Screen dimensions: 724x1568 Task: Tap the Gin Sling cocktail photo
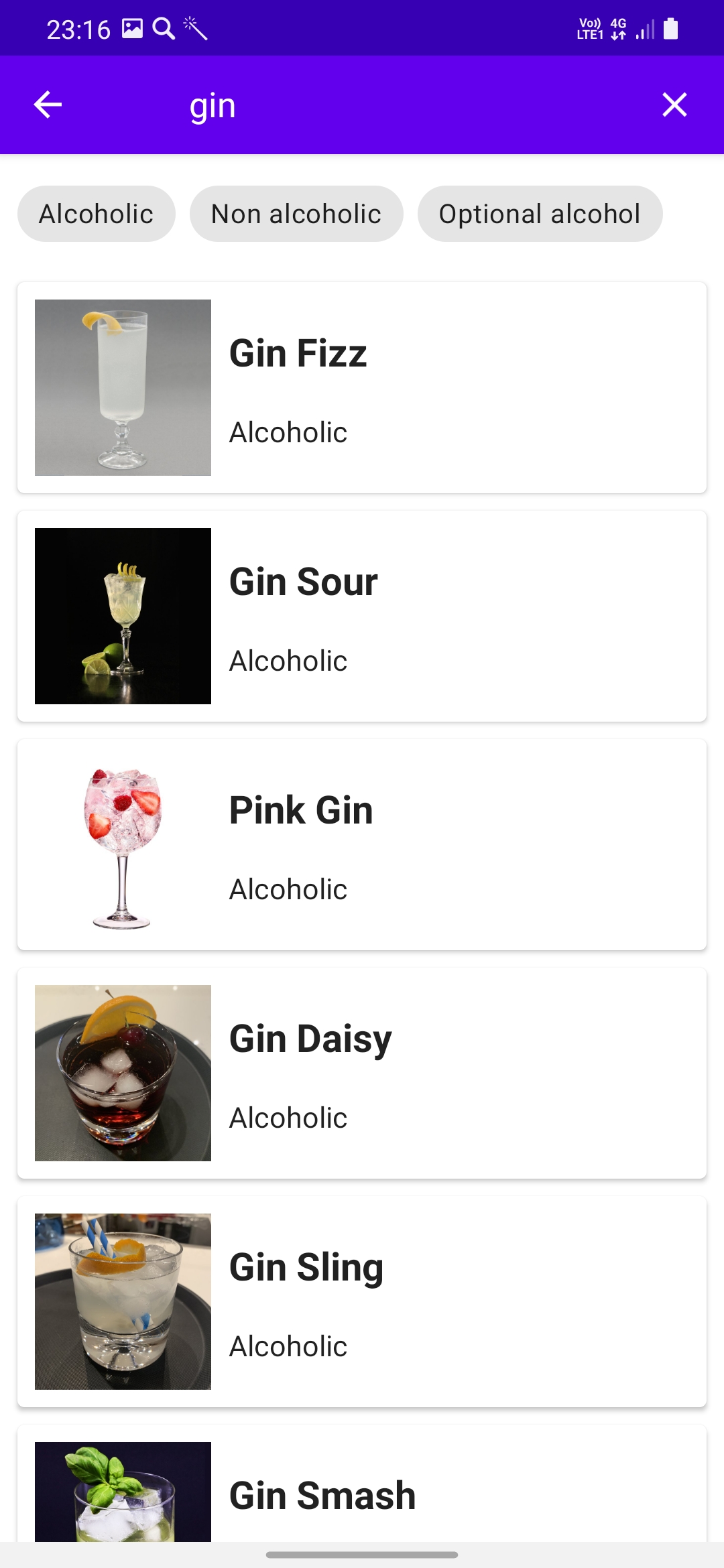[123, 1301]
